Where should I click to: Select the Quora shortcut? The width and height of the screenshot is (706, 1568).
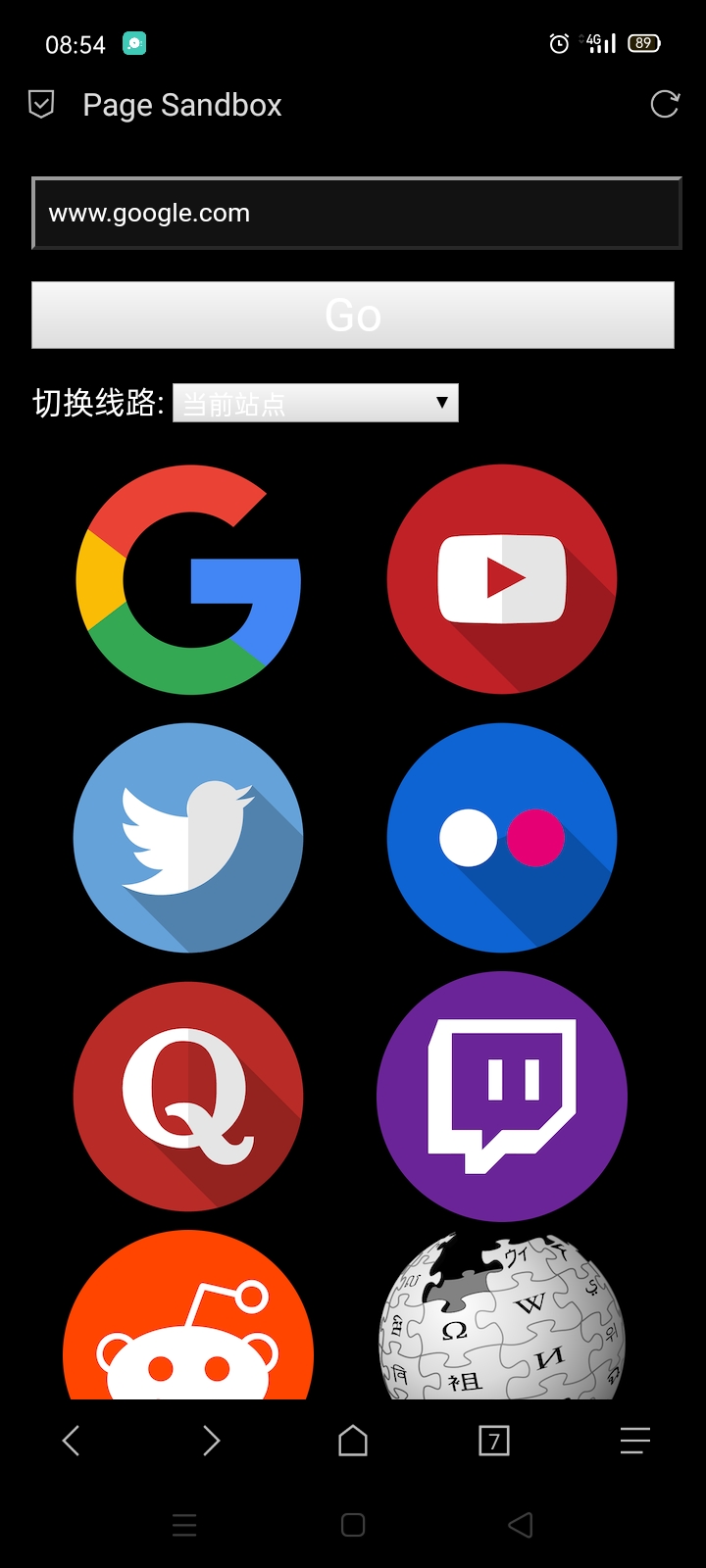(188, 1097)
